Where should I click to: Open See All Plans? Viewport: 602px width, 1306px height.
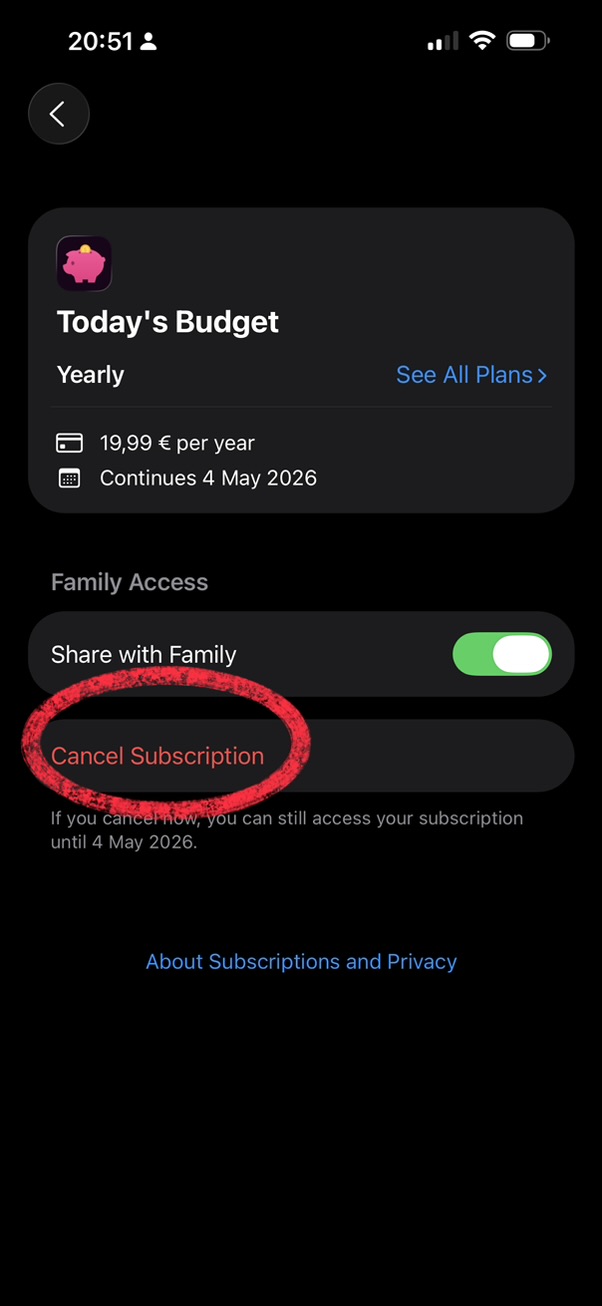(x=471, y=375)
